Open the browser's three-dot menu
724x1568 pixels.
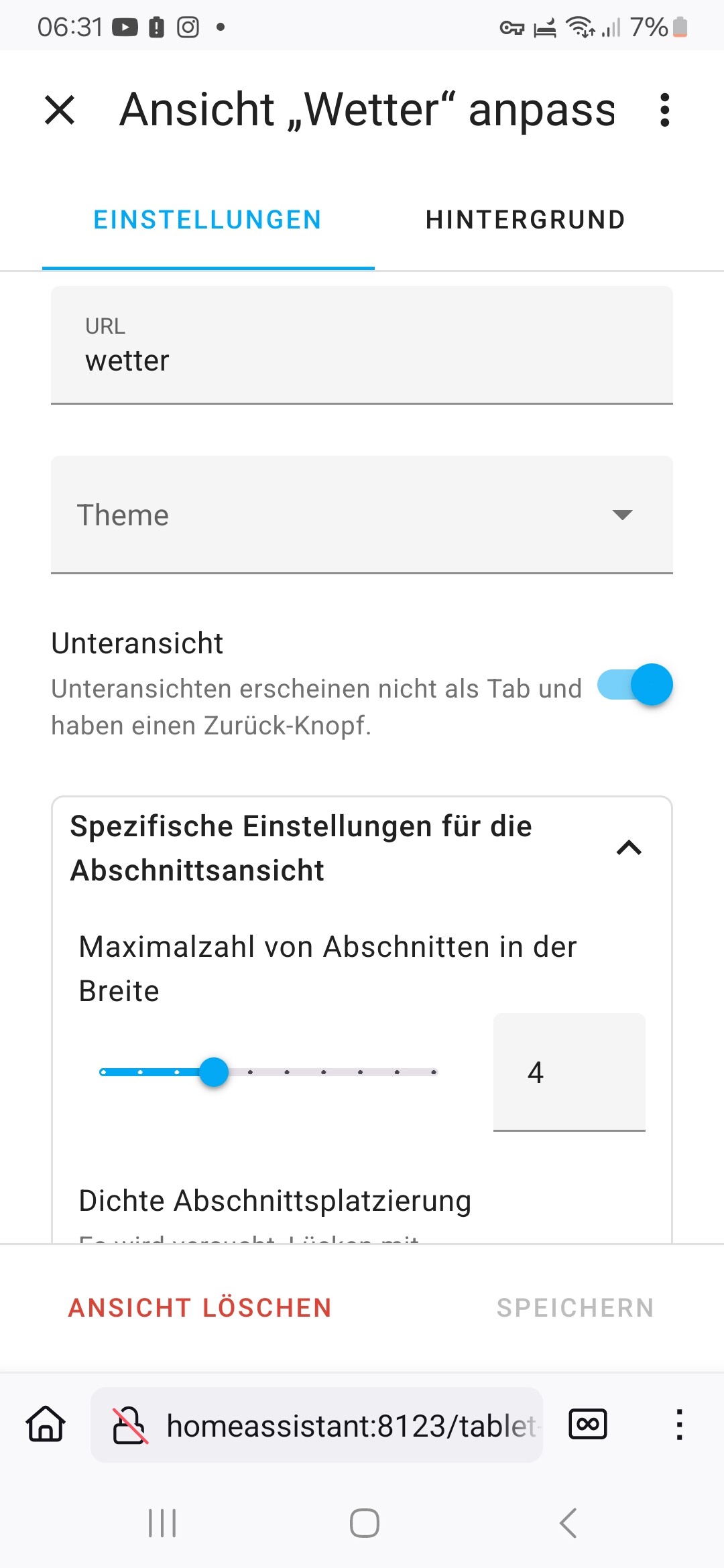[679, 1425]
